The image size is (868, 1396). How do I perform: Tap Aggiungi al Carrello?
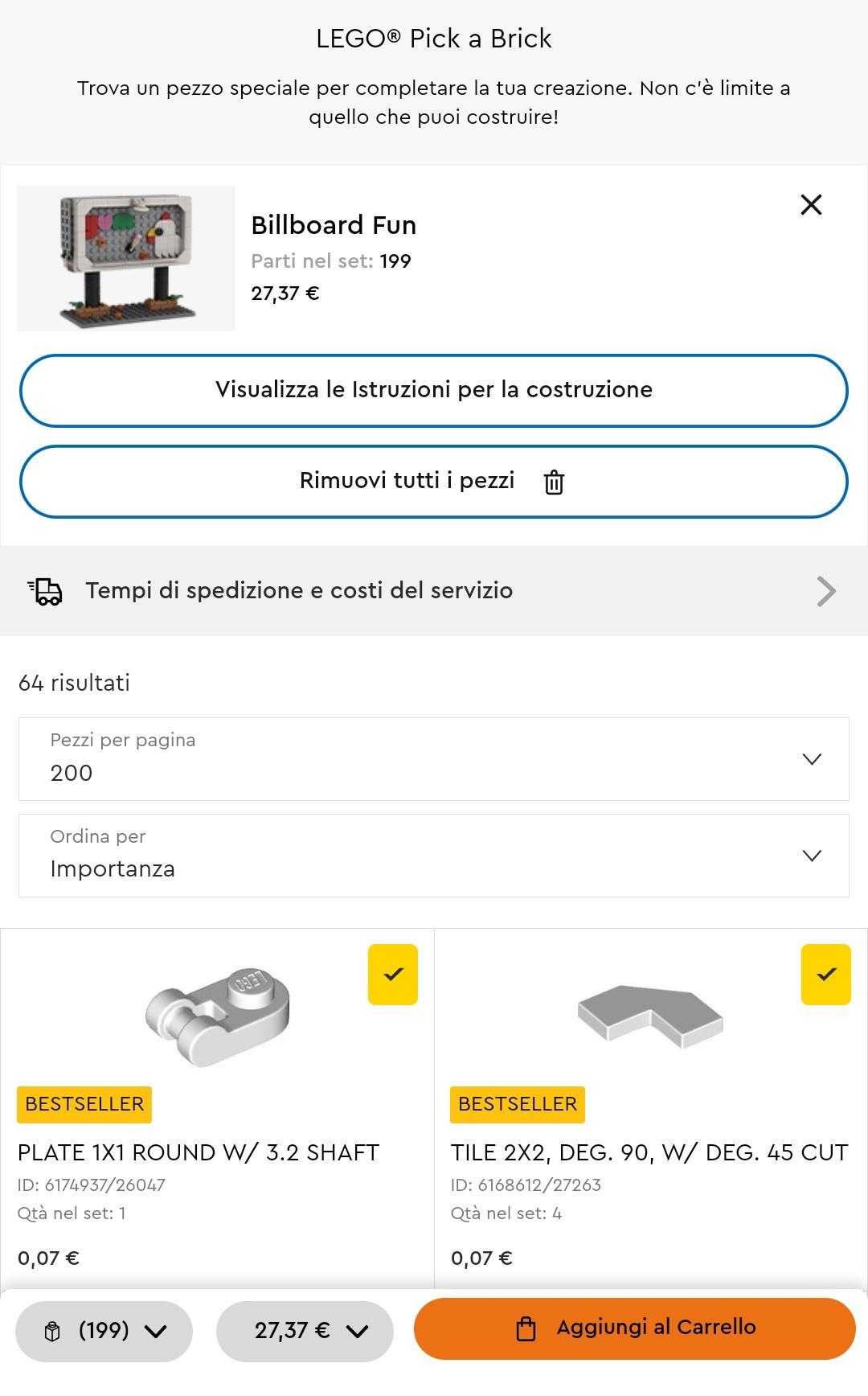(x=634, y=1328)
